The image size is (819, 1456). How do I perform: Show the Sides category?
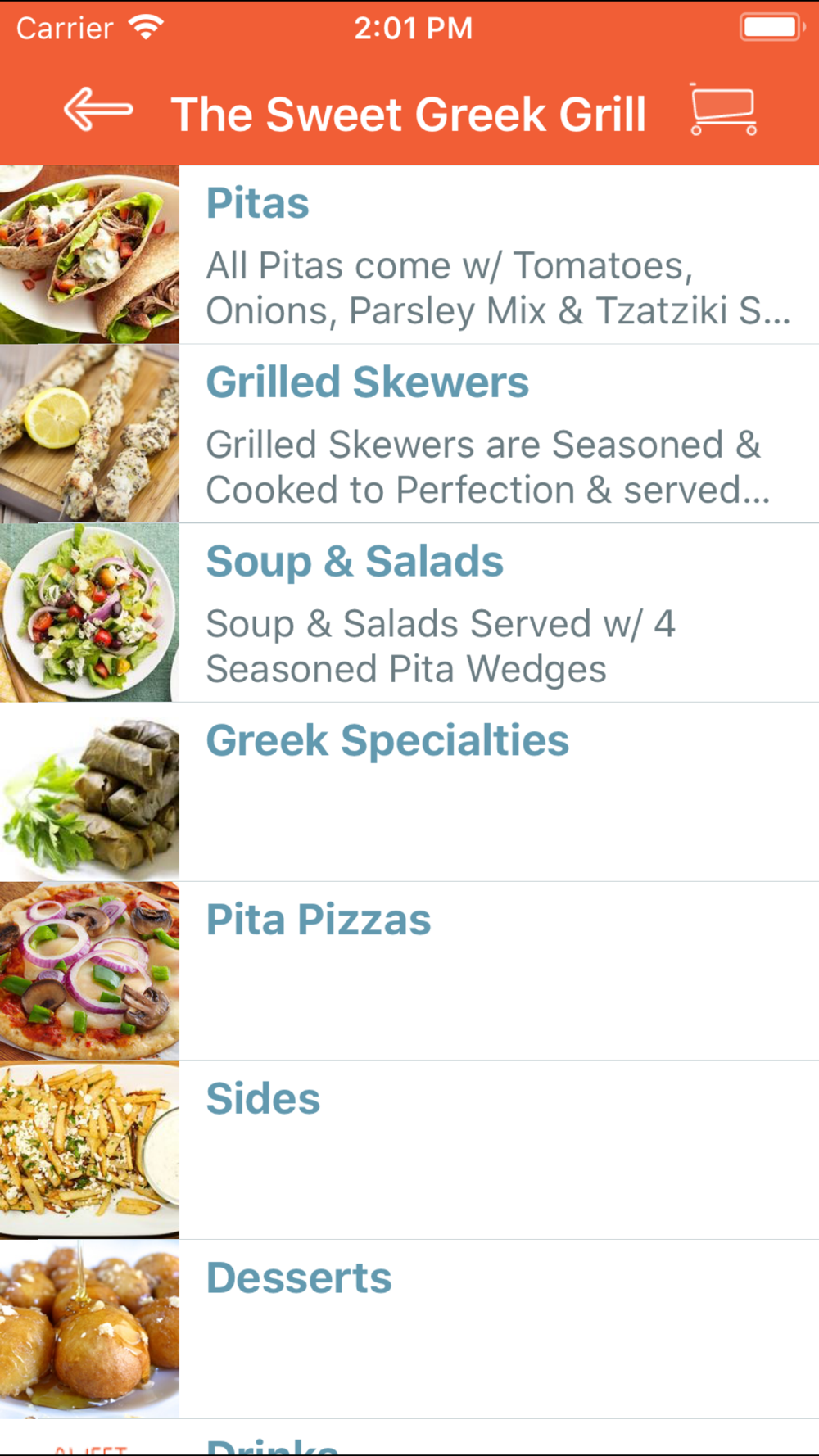pyautogui.click(x=409, y=1150)
